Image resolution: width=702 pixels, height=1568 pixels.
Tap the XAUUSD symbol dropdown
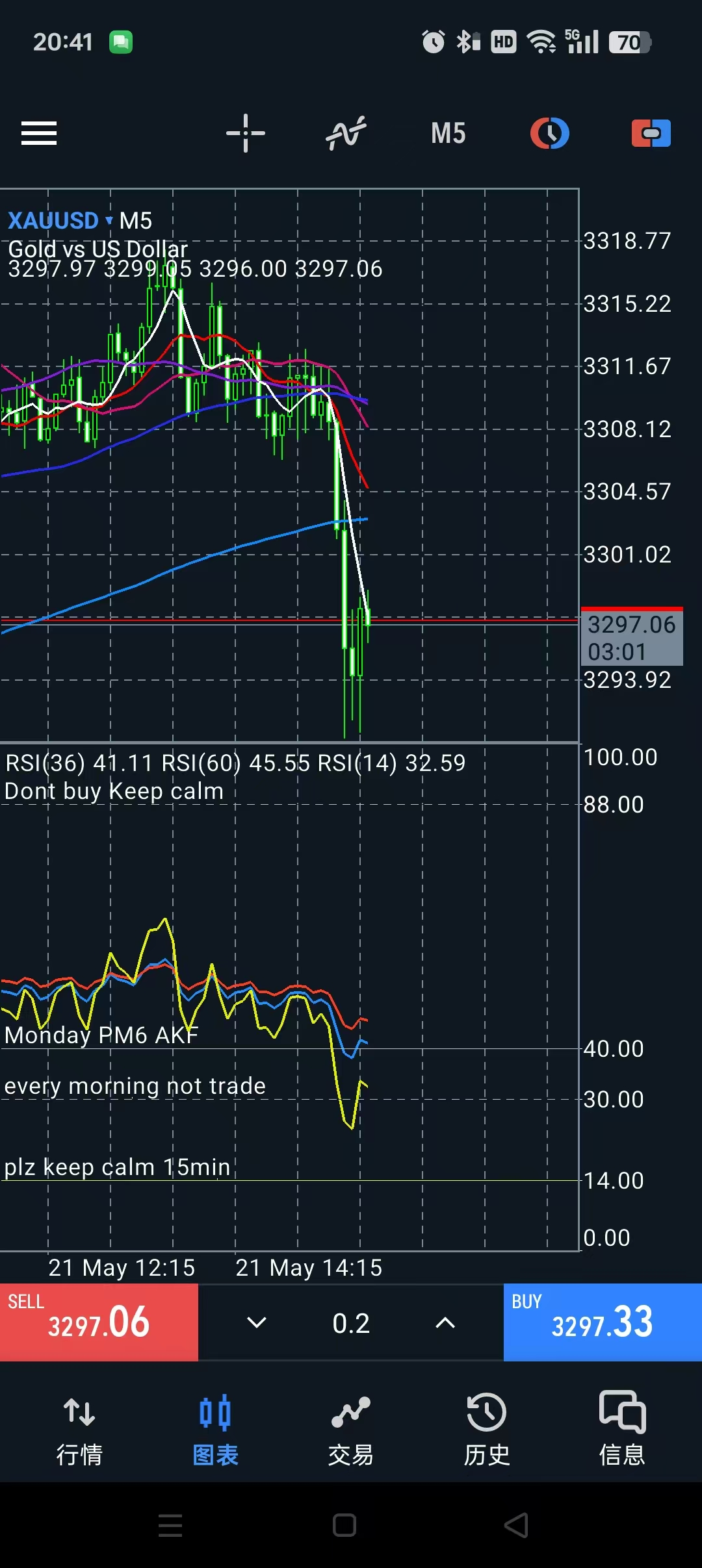[x=60, y=221]
